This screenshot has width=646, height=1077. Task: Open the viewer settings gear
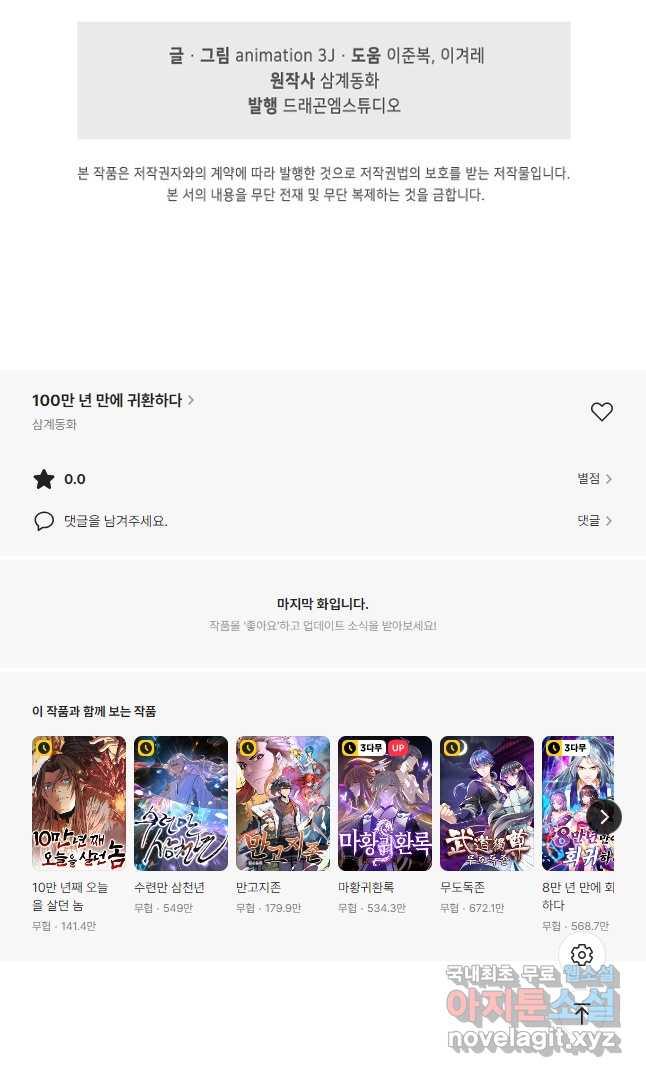tap(582, 955)
